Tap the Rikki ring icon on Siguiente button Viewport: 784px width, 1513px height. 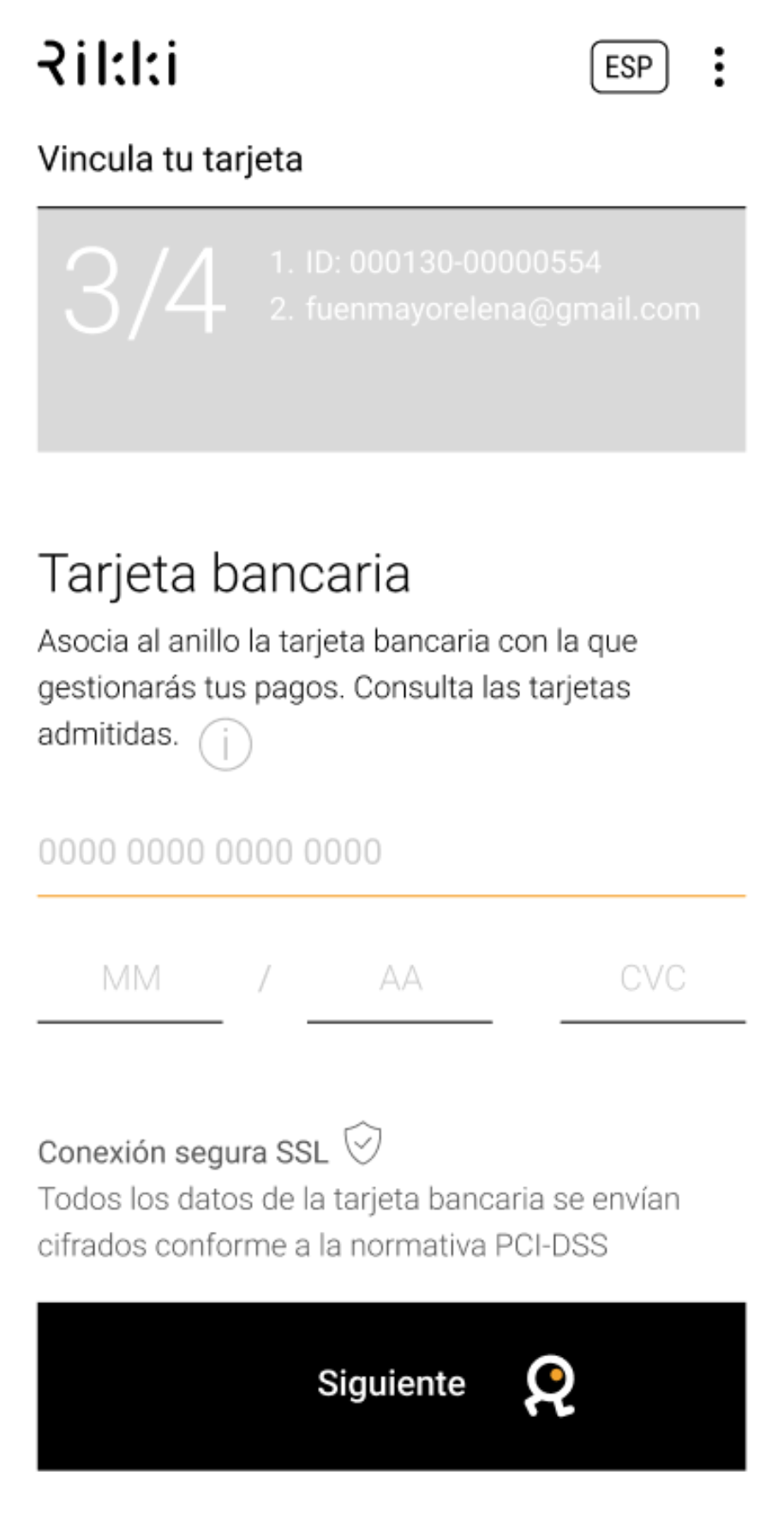(x=552, y=1382)
